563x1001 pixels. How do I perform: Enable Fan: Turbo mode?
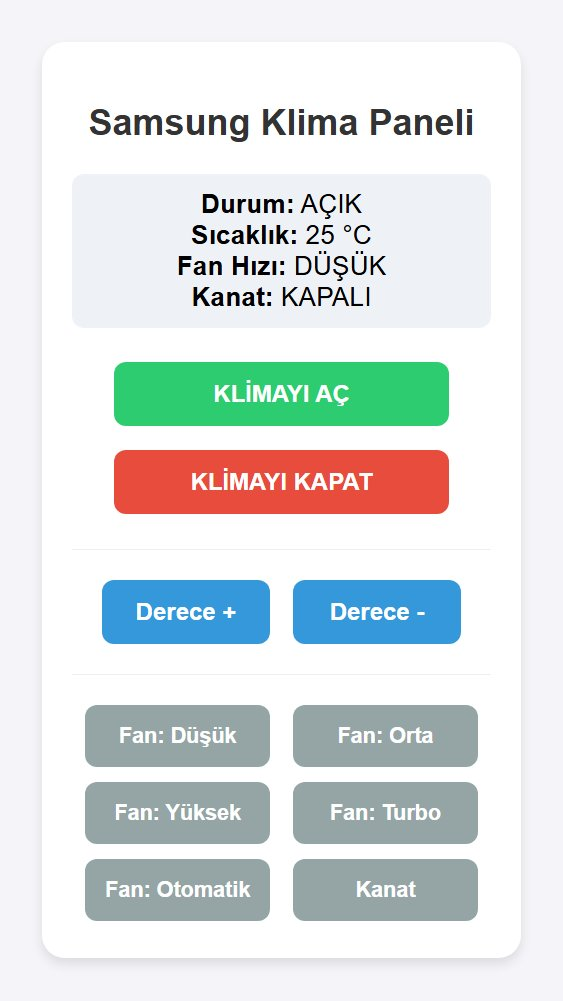[386, 813]
